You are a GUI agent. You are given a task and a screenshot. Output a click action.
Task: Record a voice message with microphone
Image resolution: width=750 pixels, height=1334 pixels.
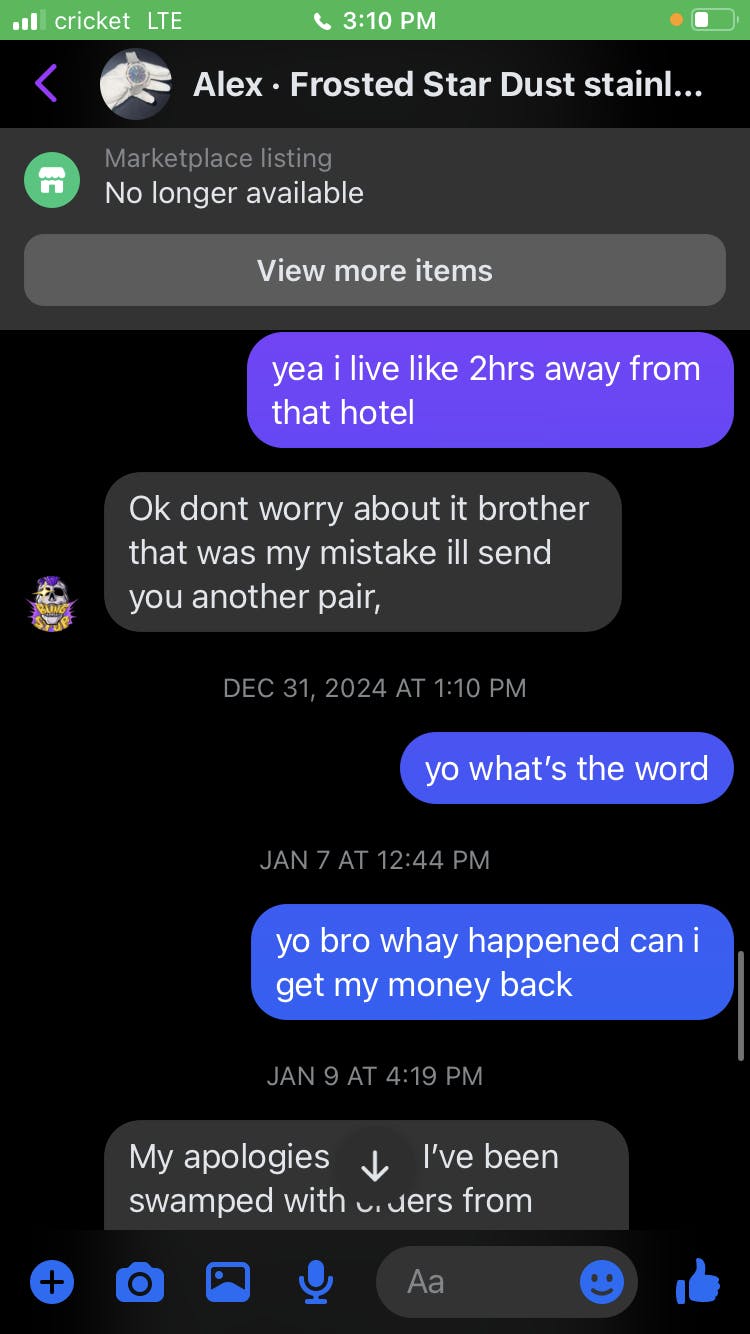(x=316, y=1281)
